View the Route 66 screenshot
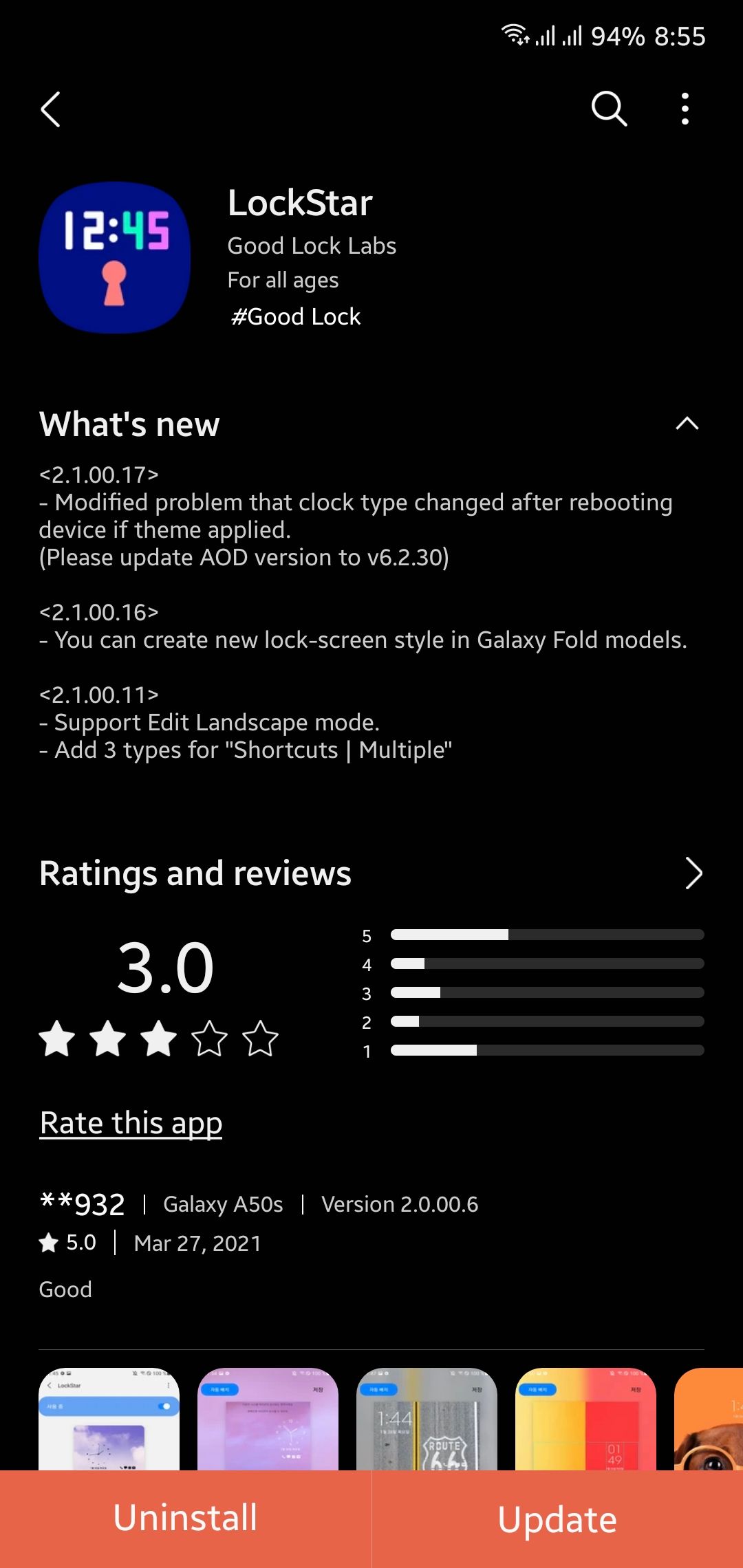743x1568 pixels. click(x=427, y=1419)
